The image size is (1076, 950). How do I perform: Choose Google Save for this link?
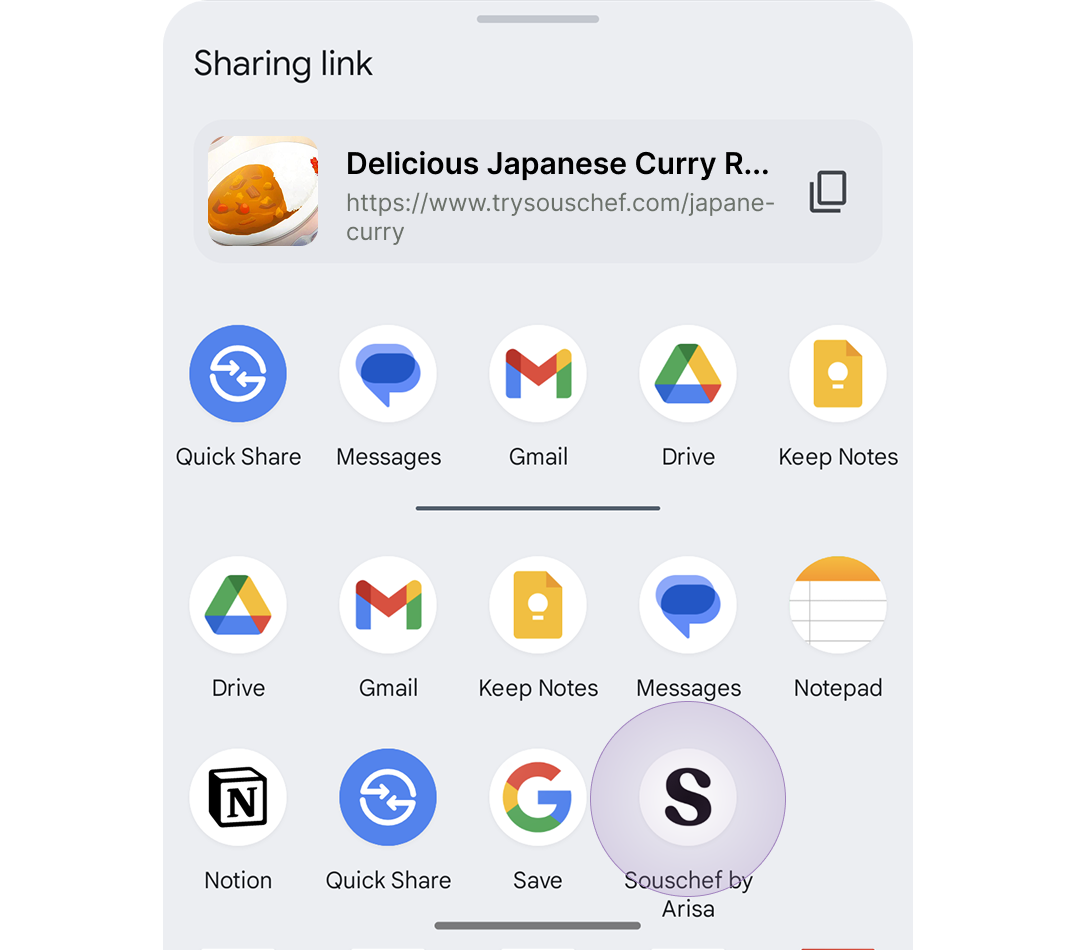538,798
